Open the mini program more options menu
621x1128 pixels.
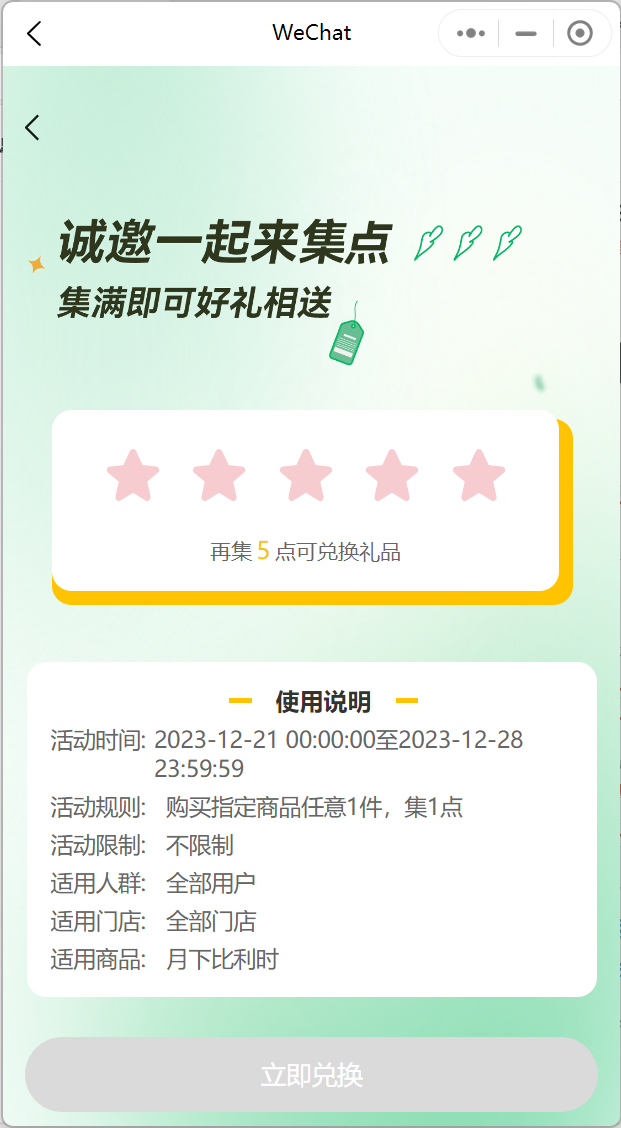(471, 33)
